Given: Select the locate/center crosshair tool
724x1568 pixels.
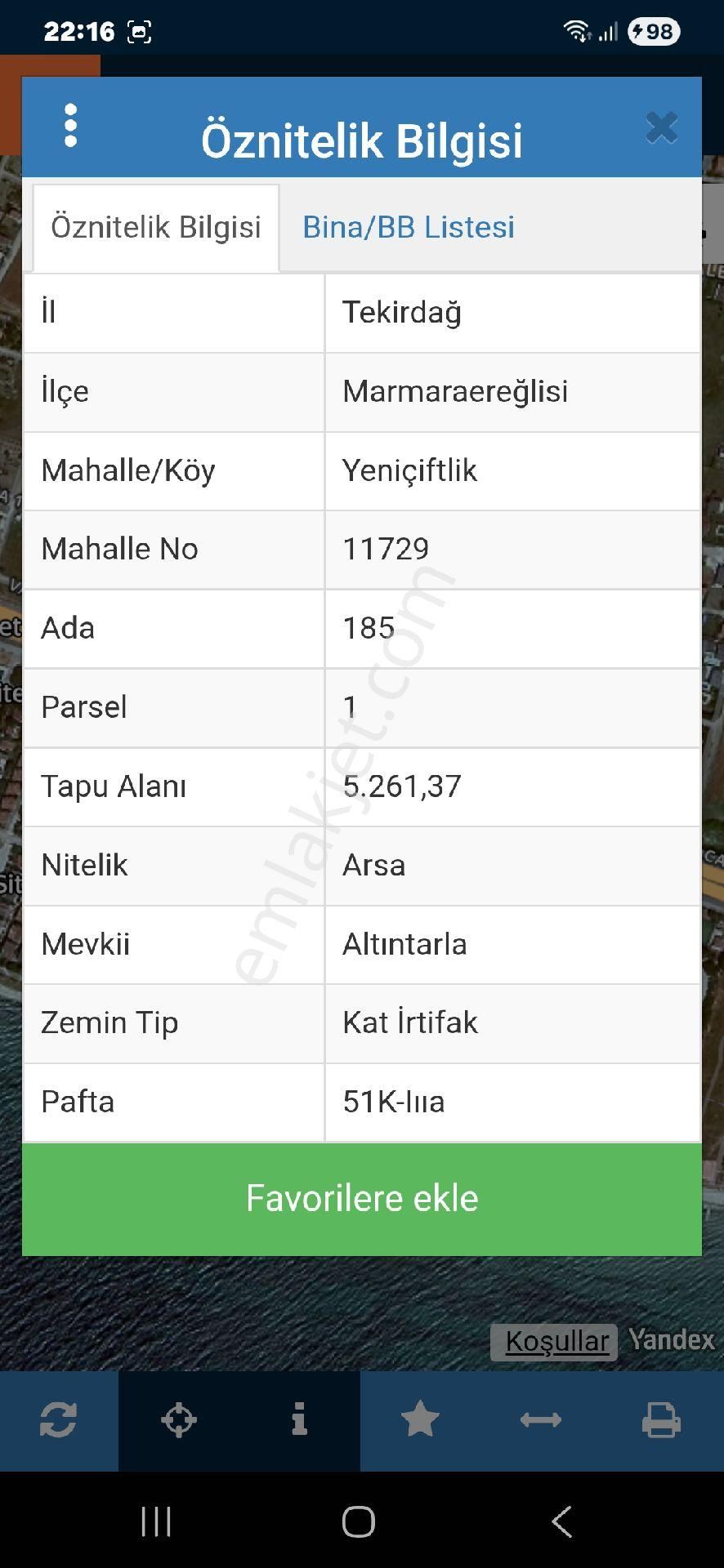Looking at the screenshot, I should click(x=180, y=1419).
